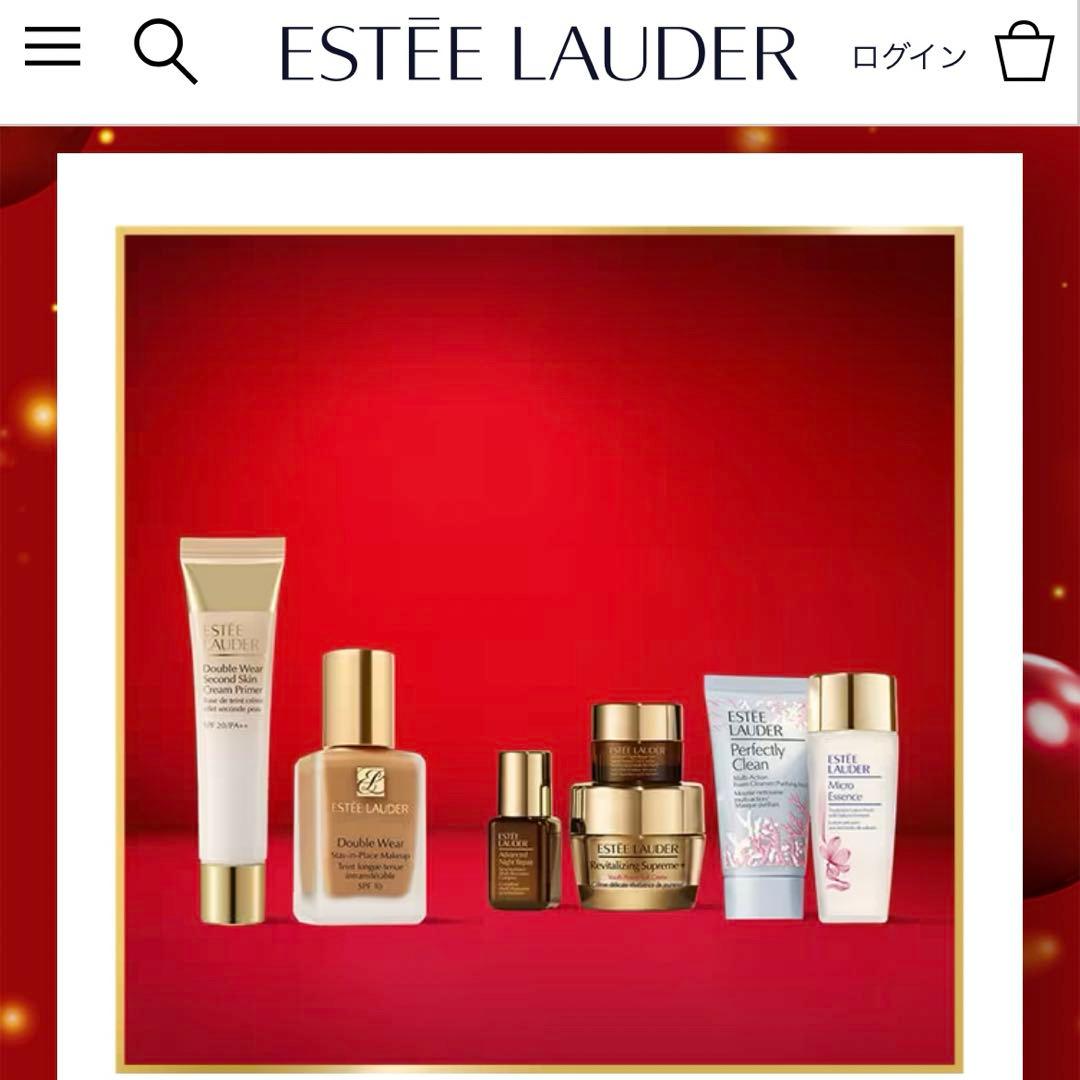Open the search magnifier
This screenshot has height=1080, width=1080.
(165, 52)
